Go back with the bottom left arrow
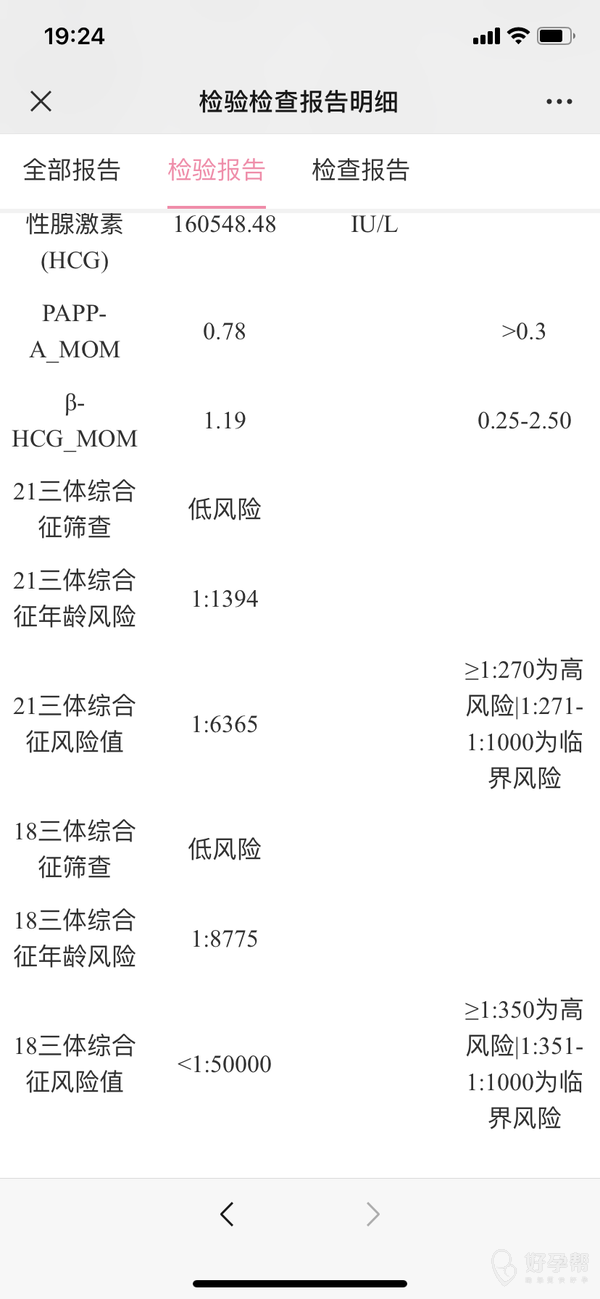 click(x=227, y=1214)
